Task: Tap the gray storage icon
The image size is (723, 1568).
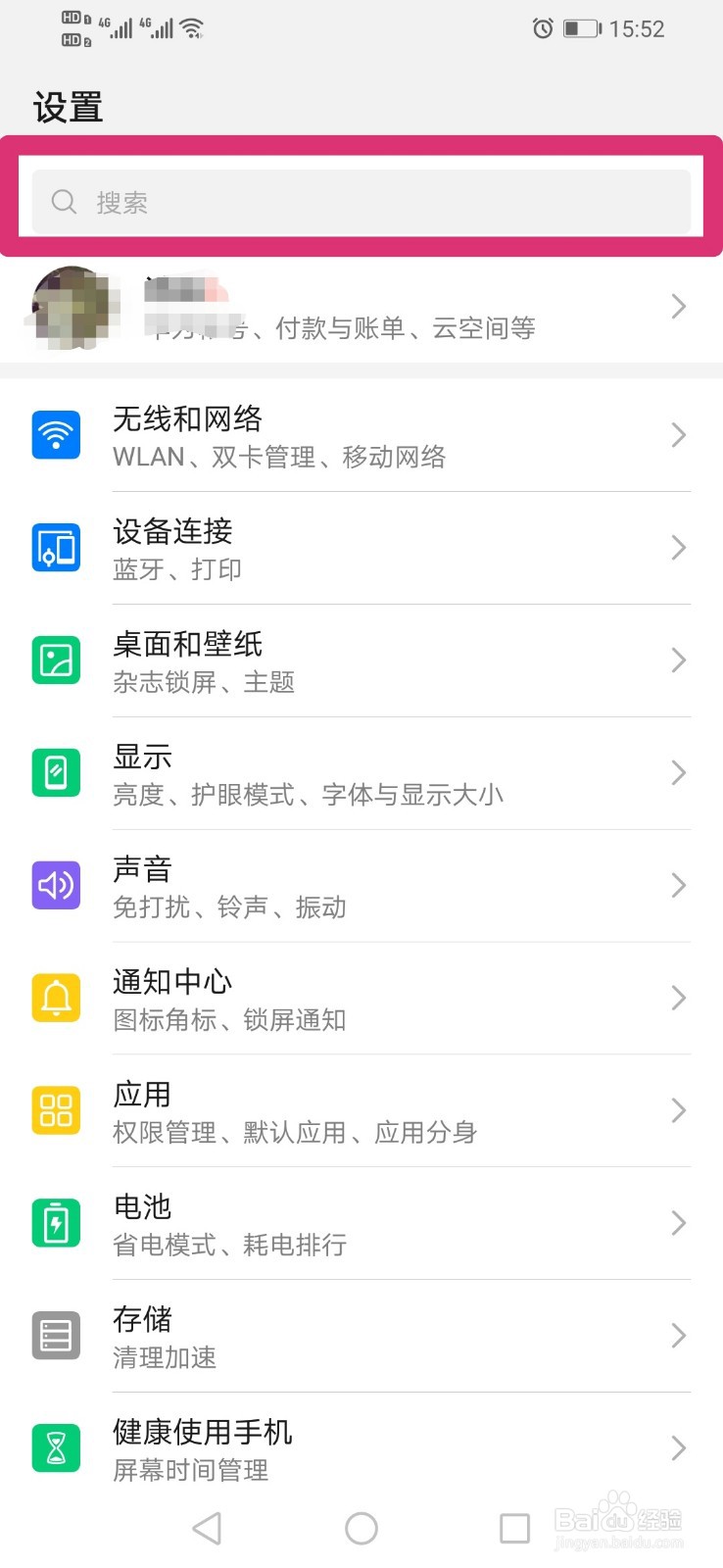Action: point(56,1335)
